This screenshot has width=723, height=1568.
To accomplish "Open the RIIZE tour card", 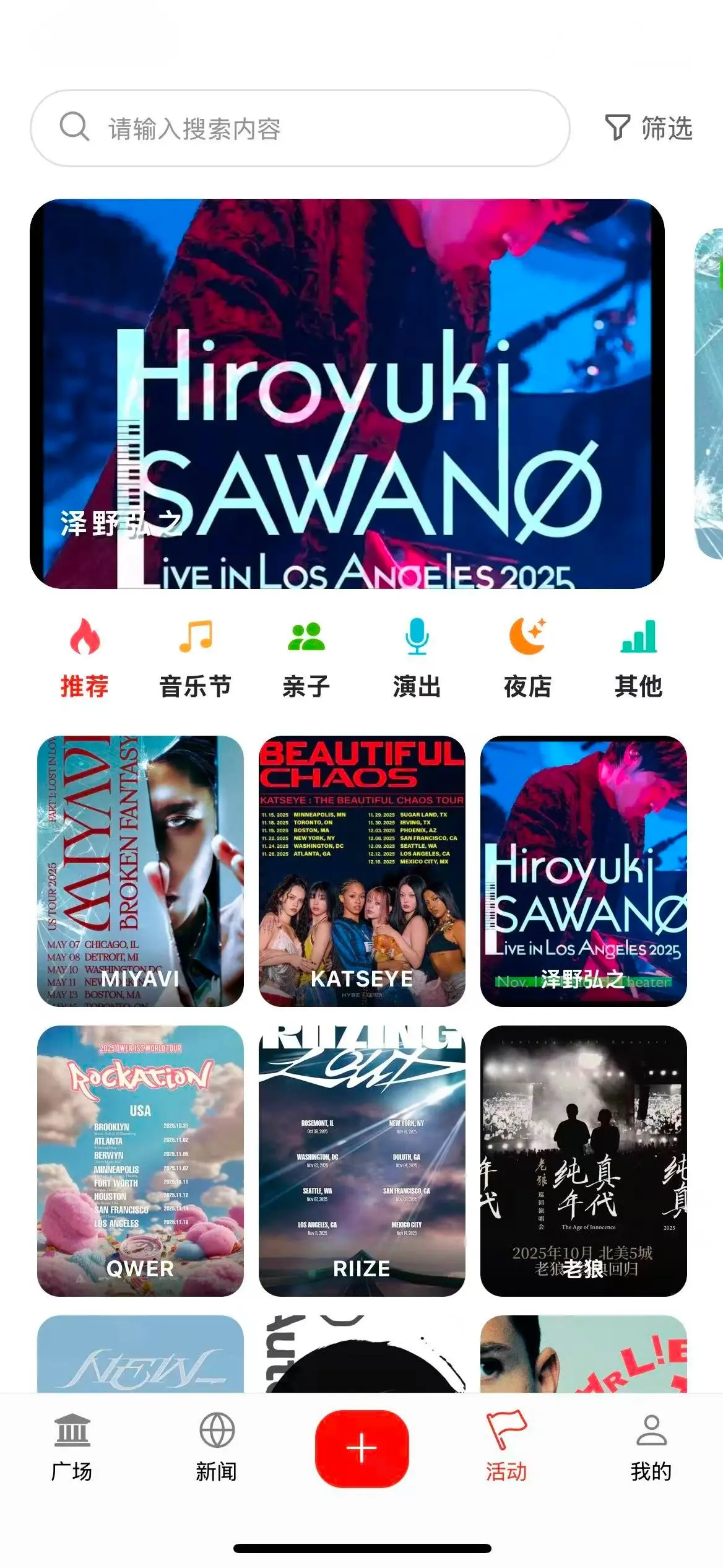I will [x=362, y=1161].
